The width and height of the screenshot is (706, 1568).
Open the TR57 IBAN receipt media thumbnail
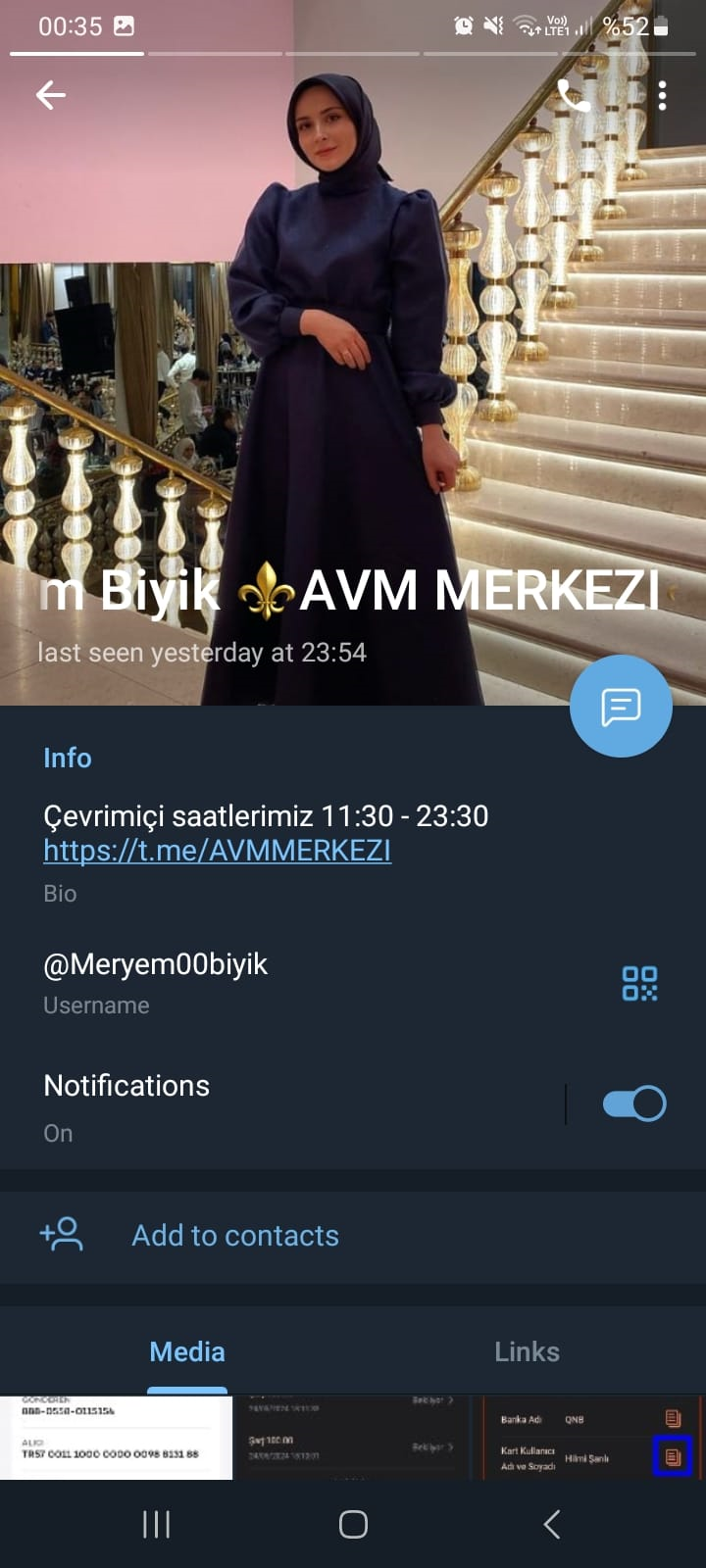[x=116, y=1438]
